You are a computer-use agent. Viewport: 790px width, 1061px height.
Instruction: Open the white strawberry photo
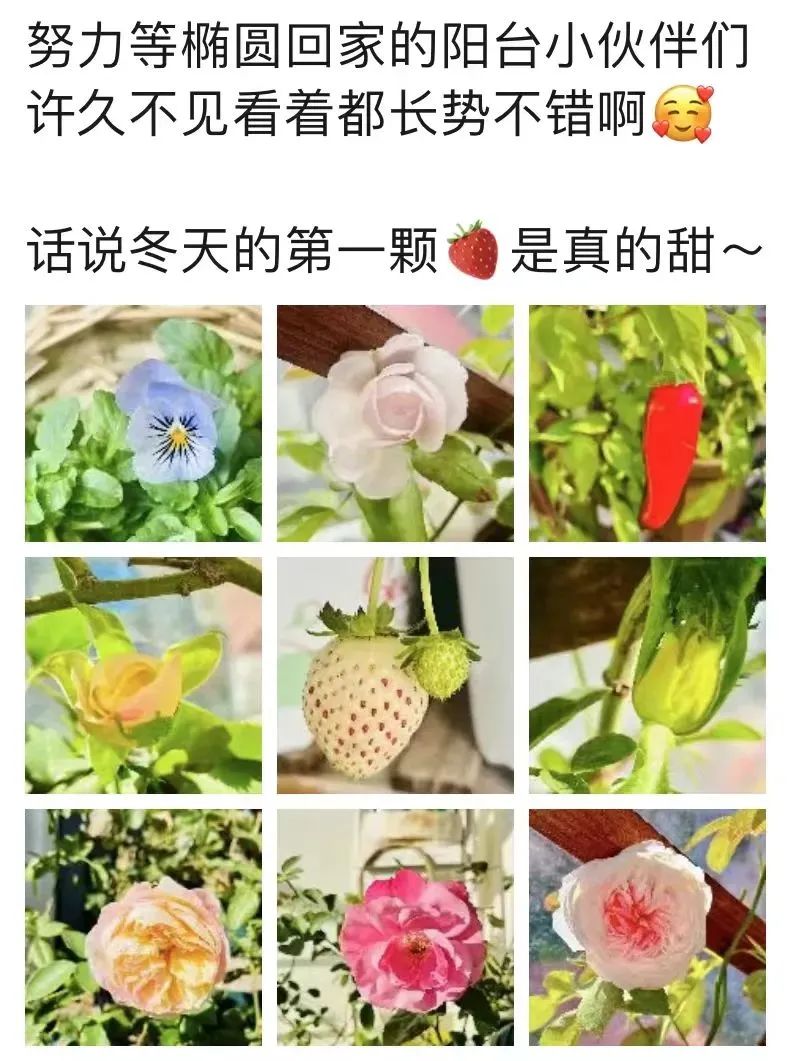pos(395,675)
